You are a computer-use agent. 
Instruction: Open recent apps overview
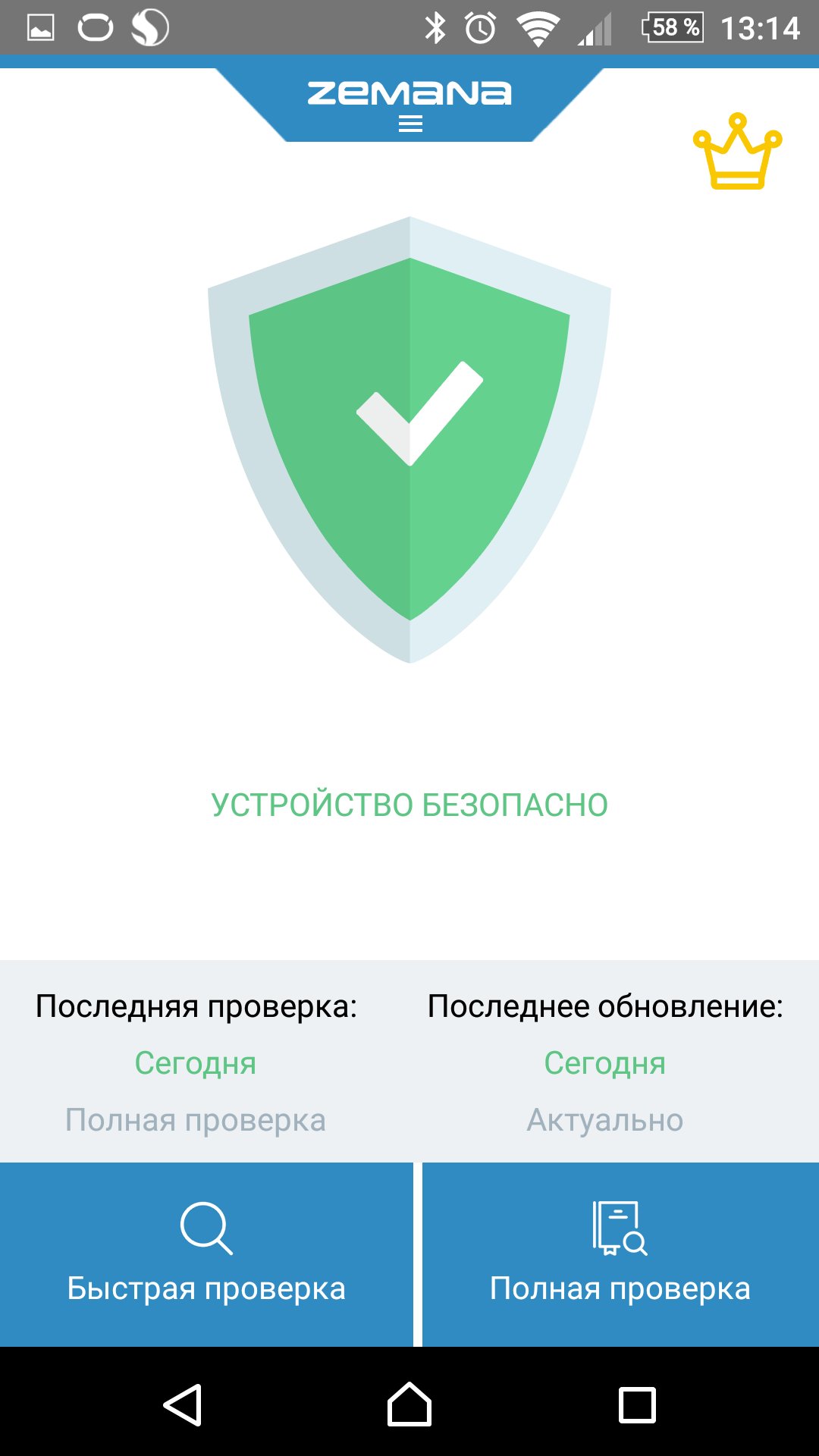(637, 1404)
